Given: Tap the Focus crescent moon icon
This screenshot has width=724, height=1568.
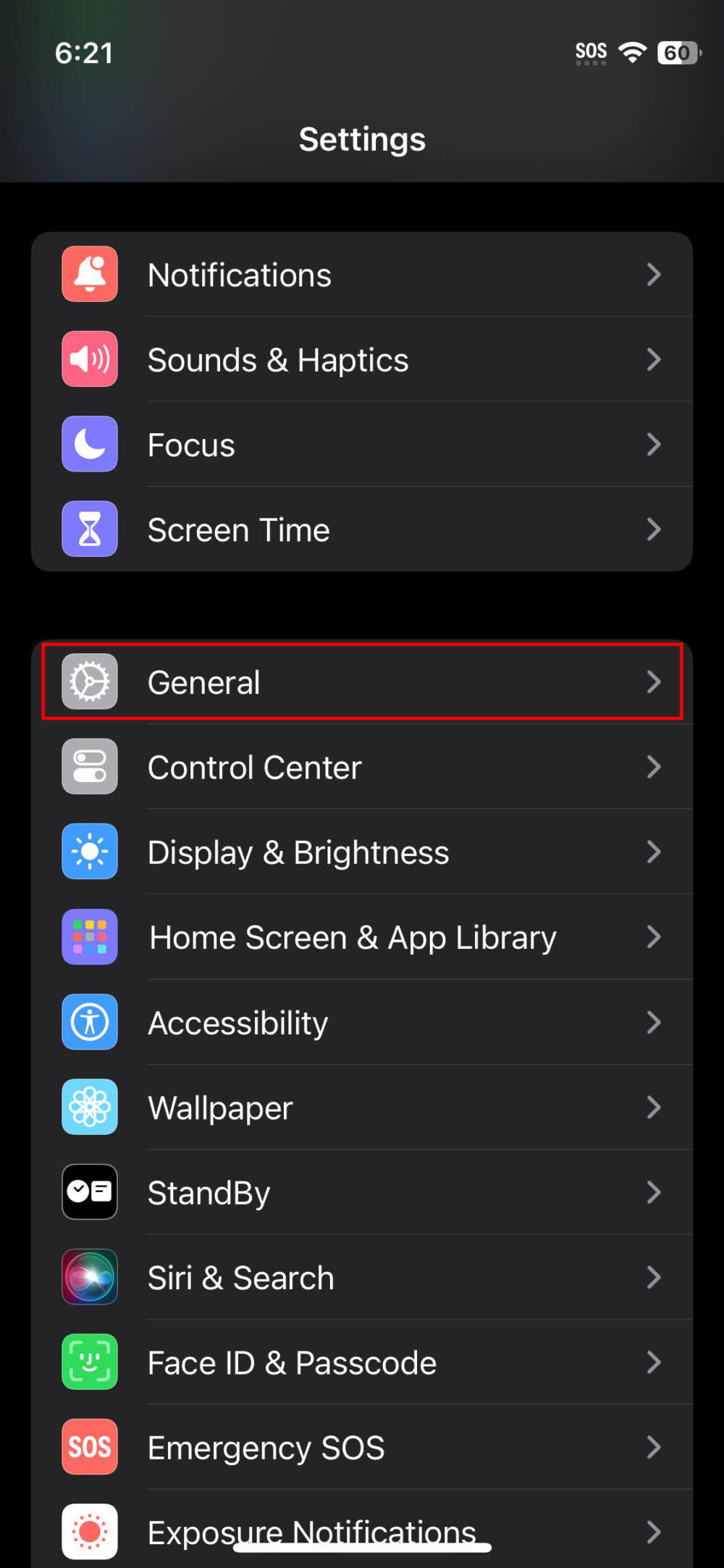Looking at the screenshot, I should 90,445.
